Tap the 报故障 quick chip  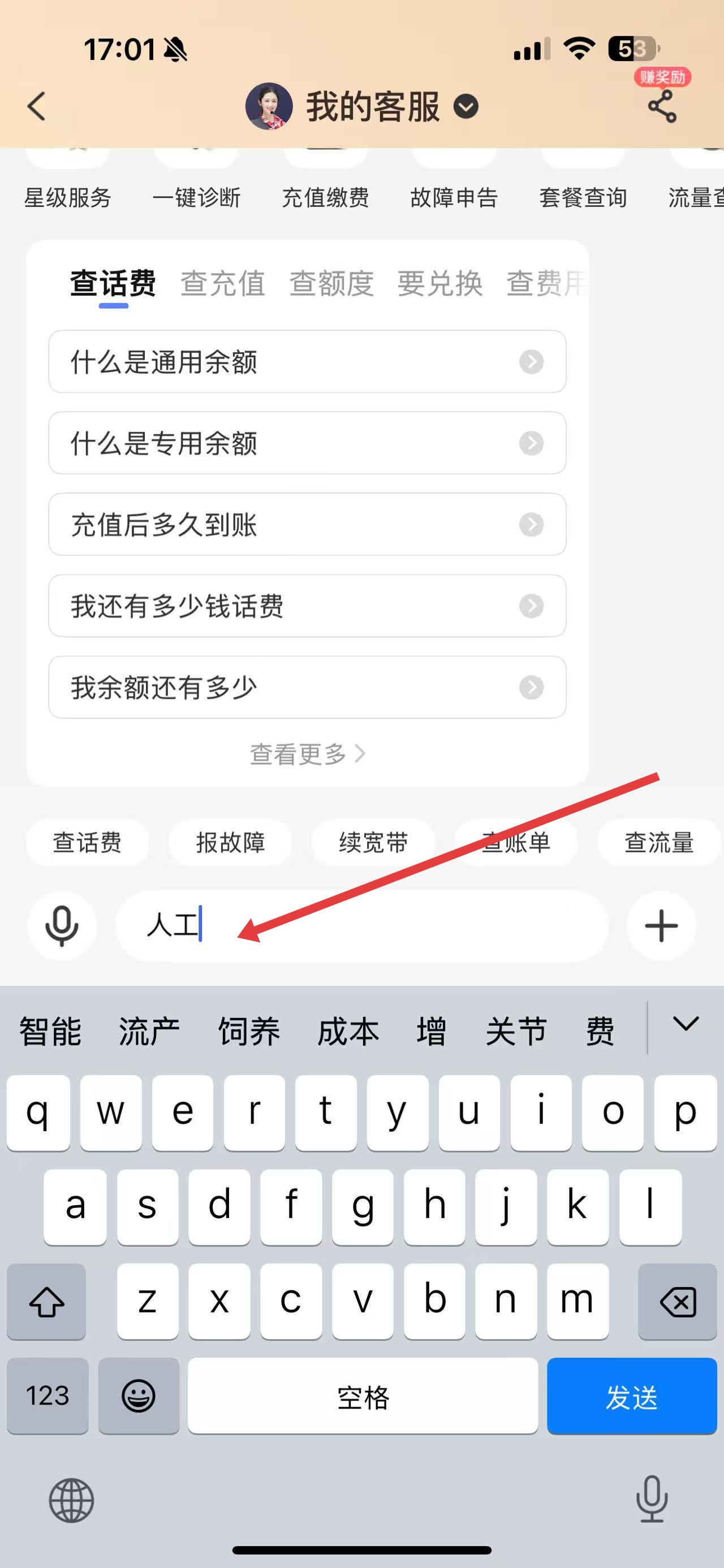tap(230, 843)
